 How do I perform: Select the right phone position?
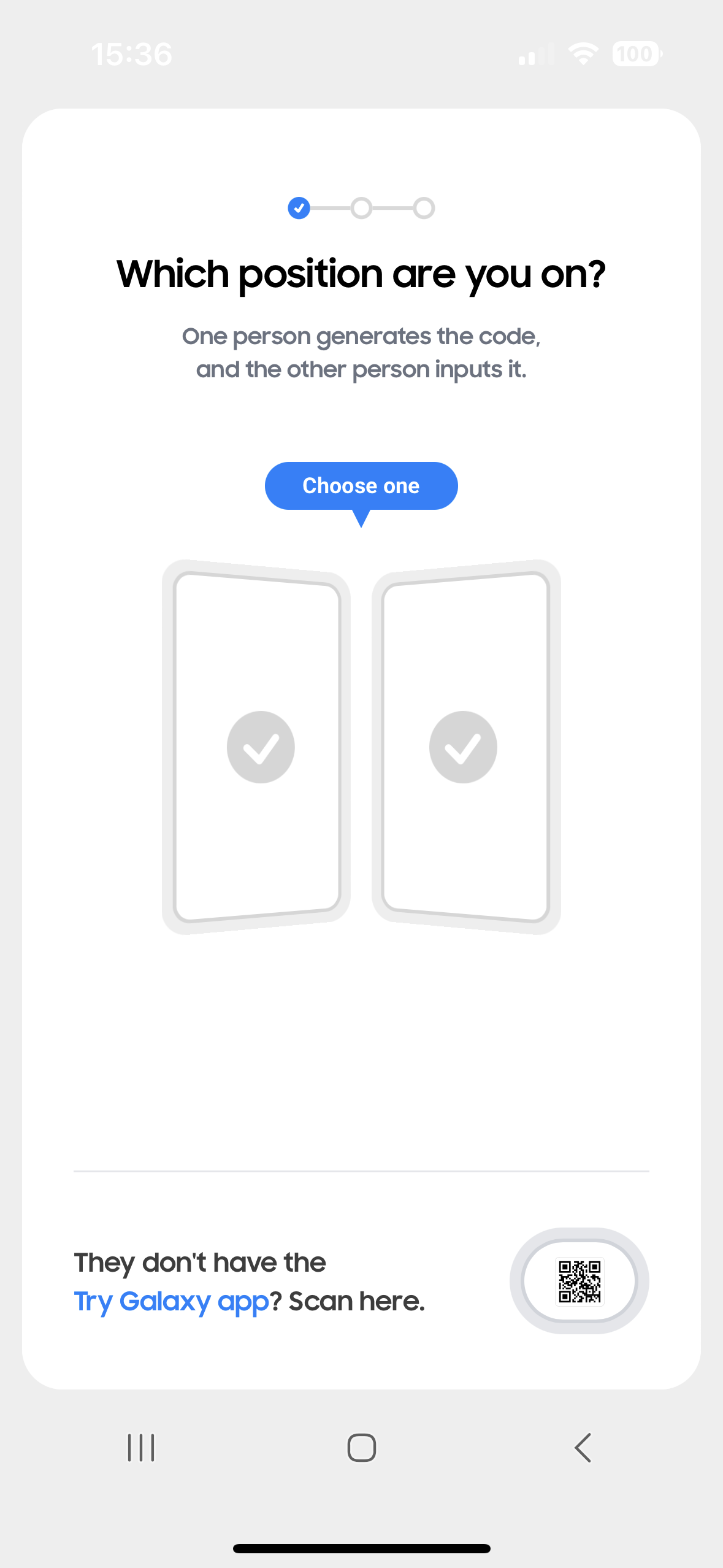[464, 747]
